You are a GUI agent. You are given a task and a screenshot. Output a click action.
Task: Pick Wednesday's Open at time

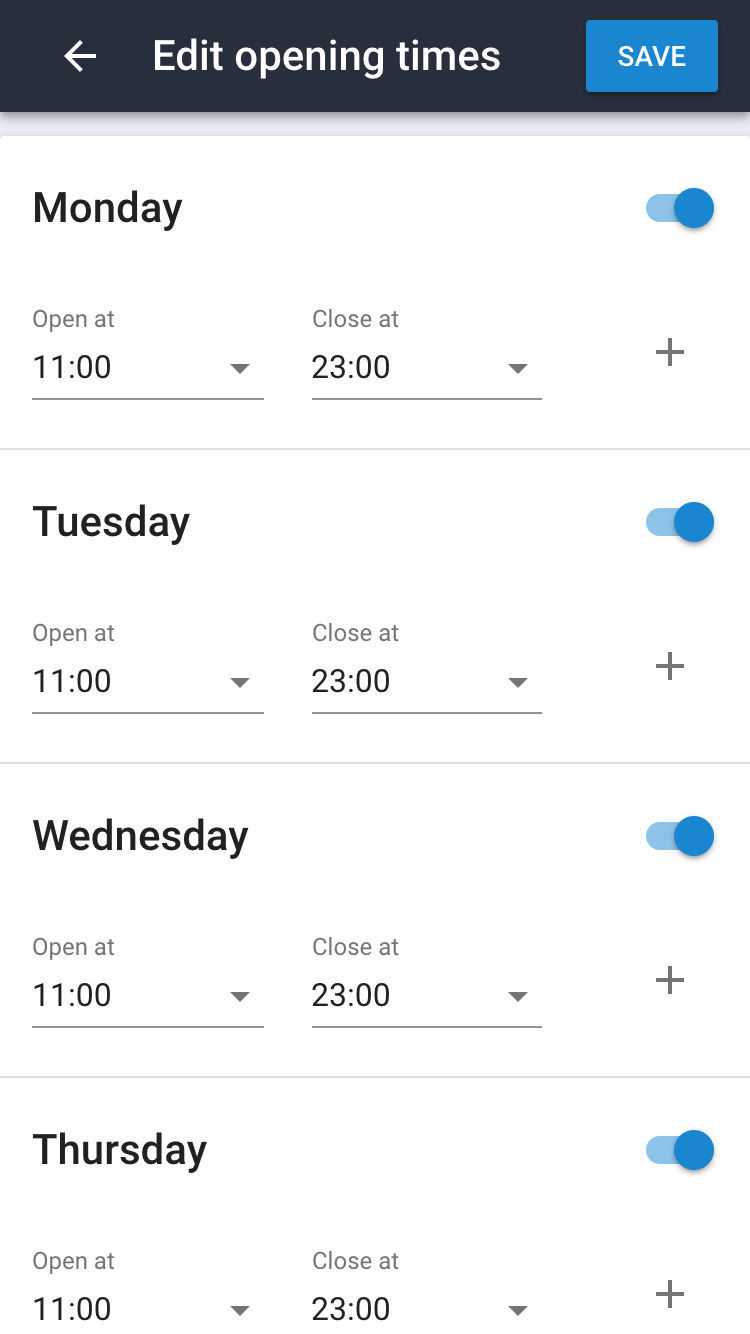click(x=147, y=996)
